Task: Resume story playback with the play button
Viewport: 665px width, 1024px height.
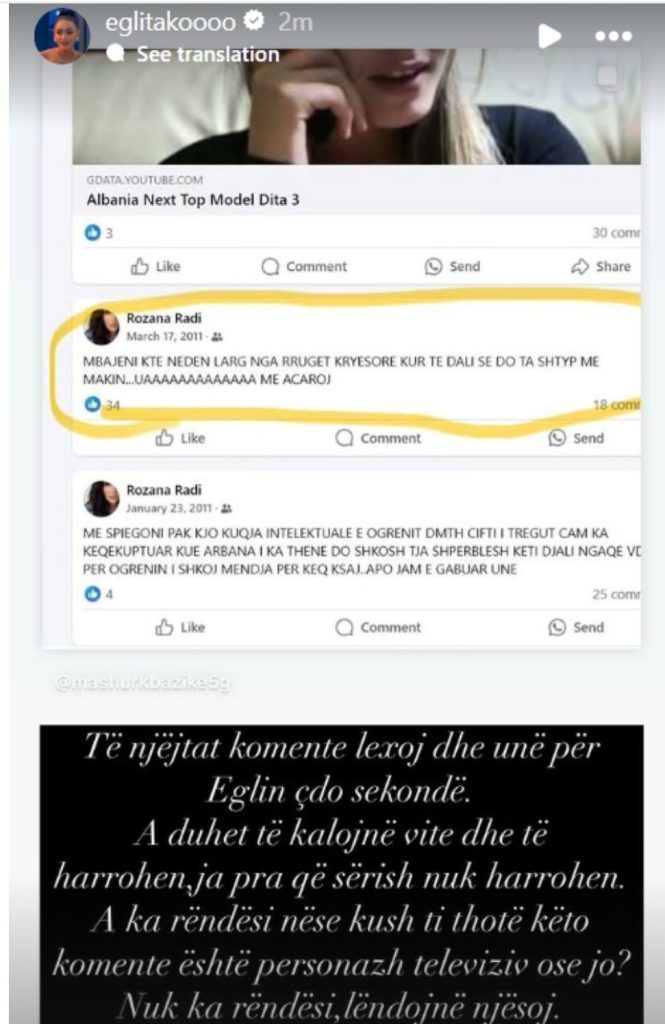Action: [x=549, y=35]
